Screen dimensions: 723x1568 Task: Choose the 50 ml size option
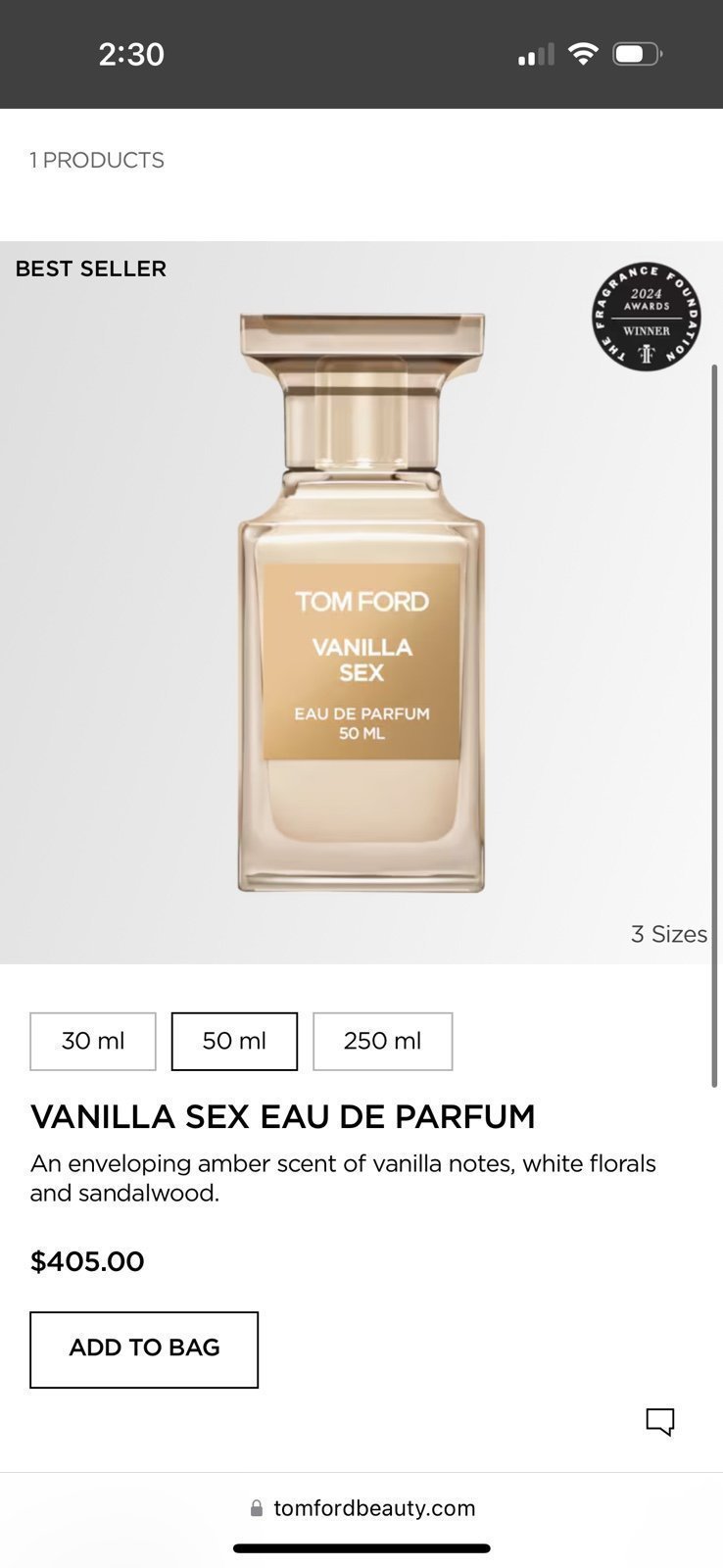click(234, 1041)
